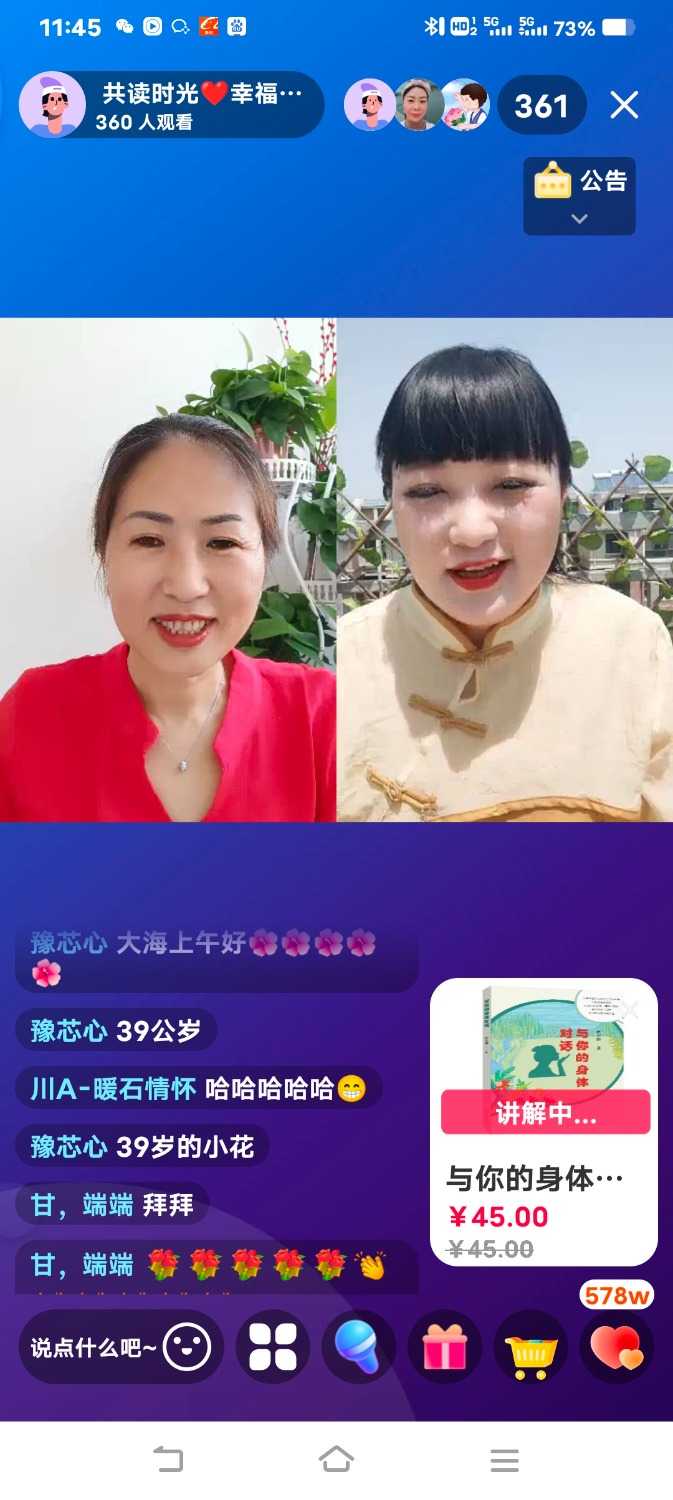Open the gift box panel
673x1500 pixels.
[445, 1348]
